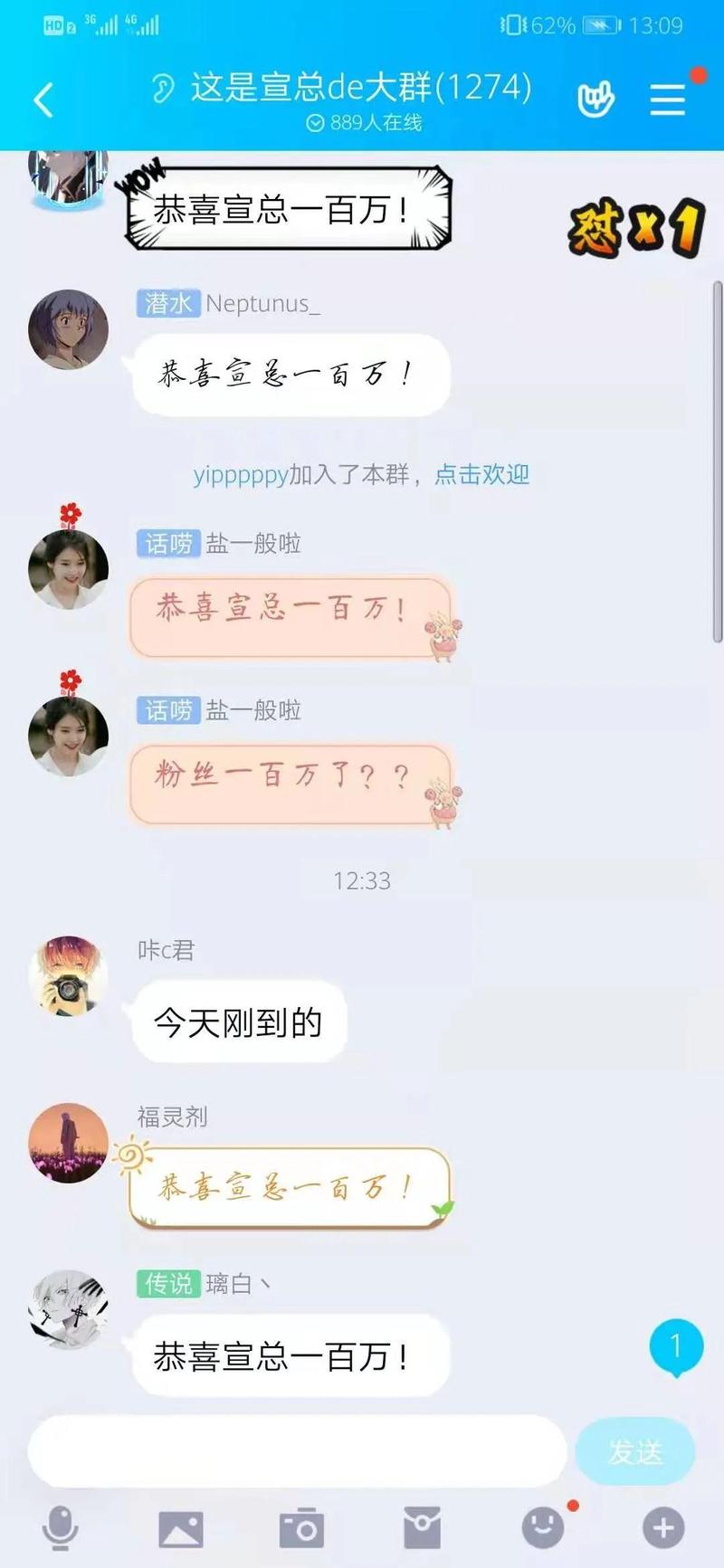This screenshot has width=724, height=1568.
Task: View 咔c君's profile picture
Action: coord(69,975)
